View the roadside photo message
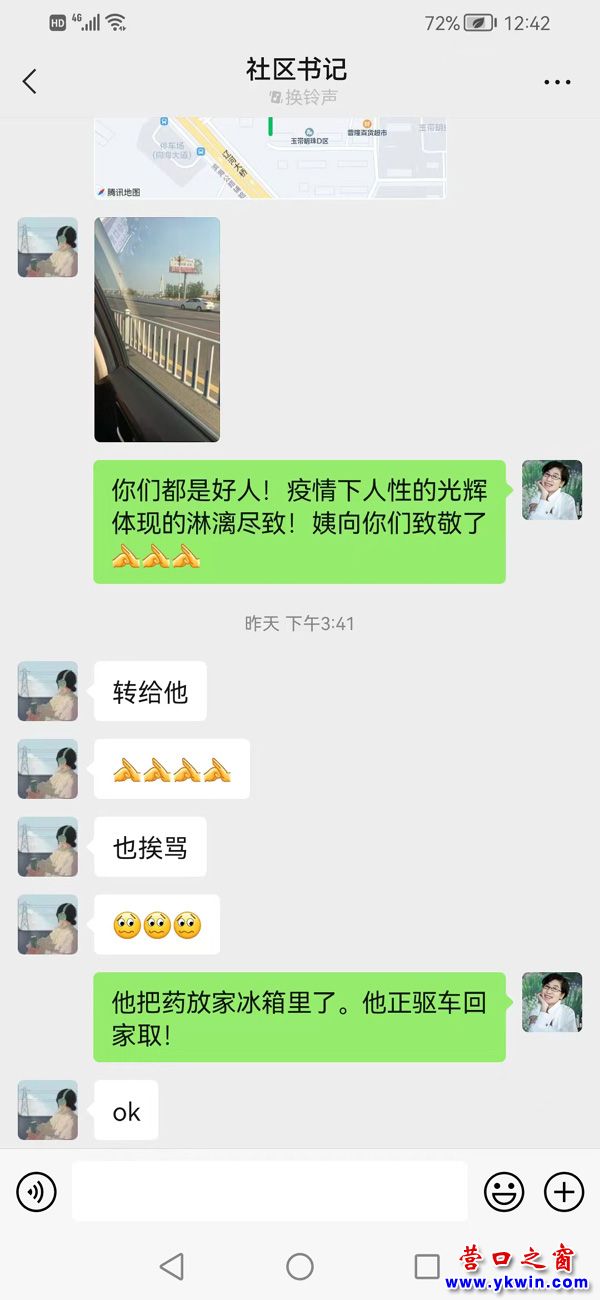The width and height of the screenshot is (600, 1300). (157, 329)
